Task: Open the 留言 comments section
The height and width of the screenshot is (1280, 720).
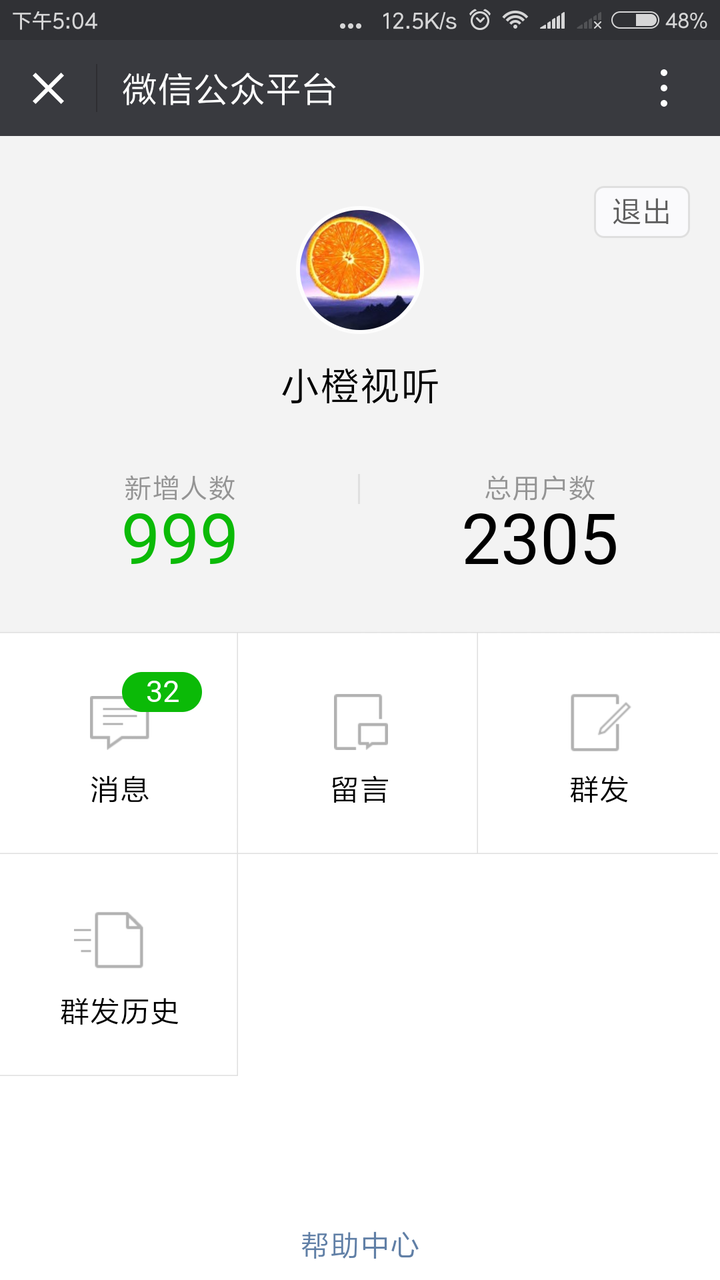Action: 359,744
